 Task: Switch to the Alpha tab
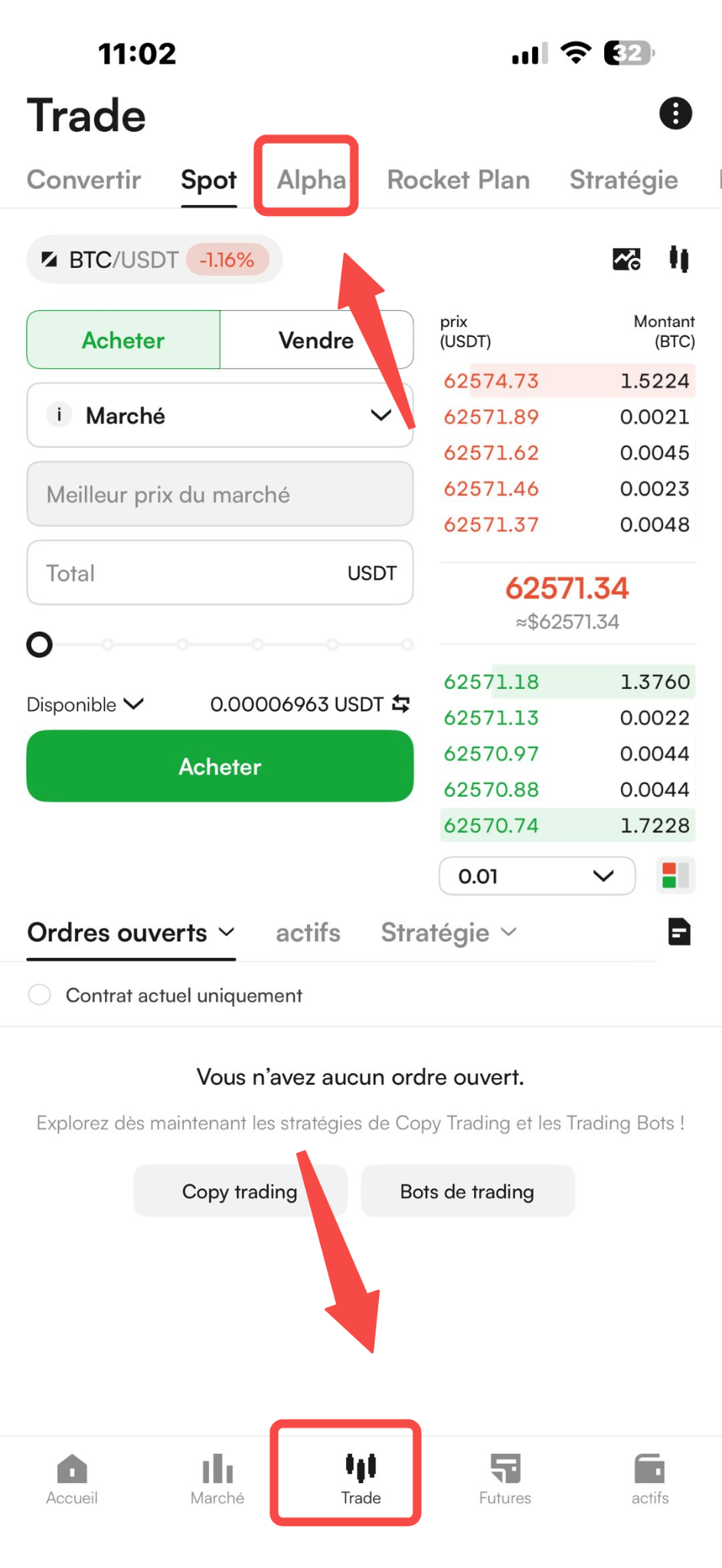(x=311, y=180)
